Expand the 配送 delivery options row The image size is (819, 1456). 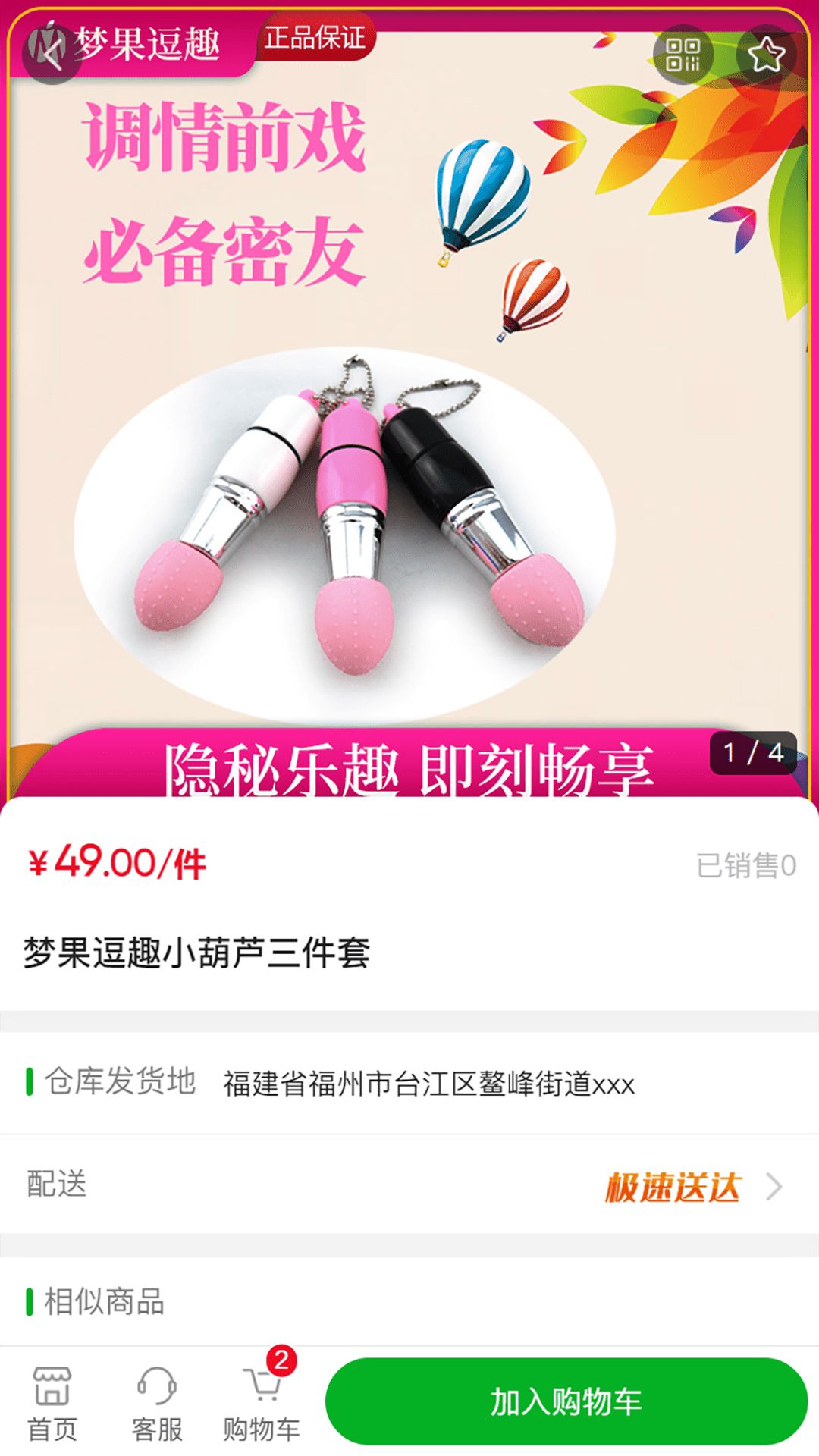[x=409, y=1187]
